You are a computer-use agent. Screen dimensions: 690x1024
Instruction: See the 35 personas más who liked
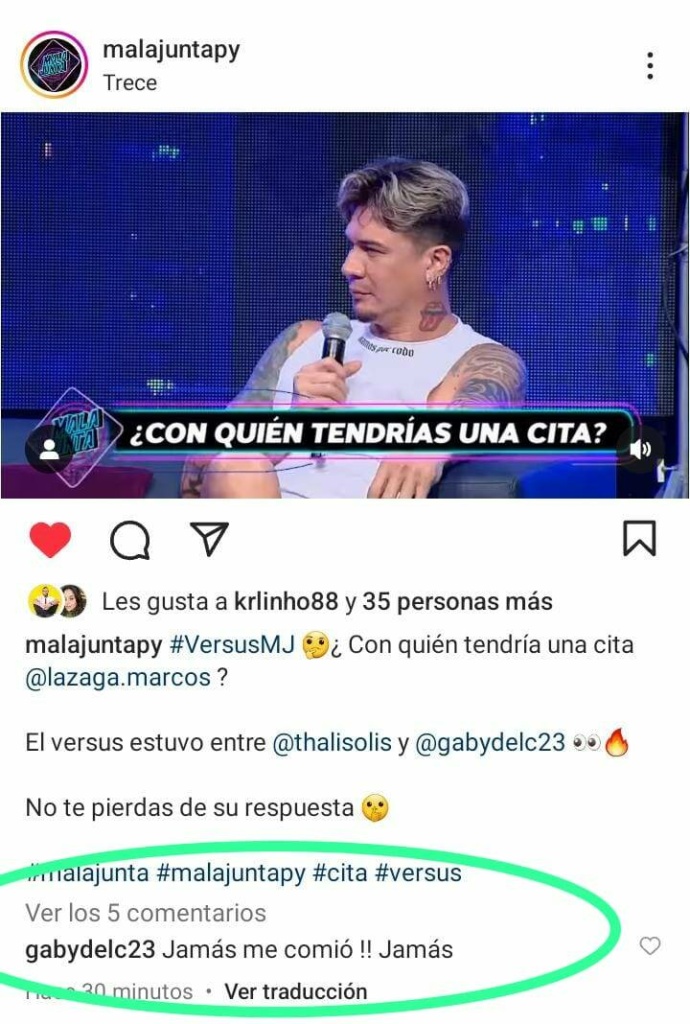tap(457, 602)
